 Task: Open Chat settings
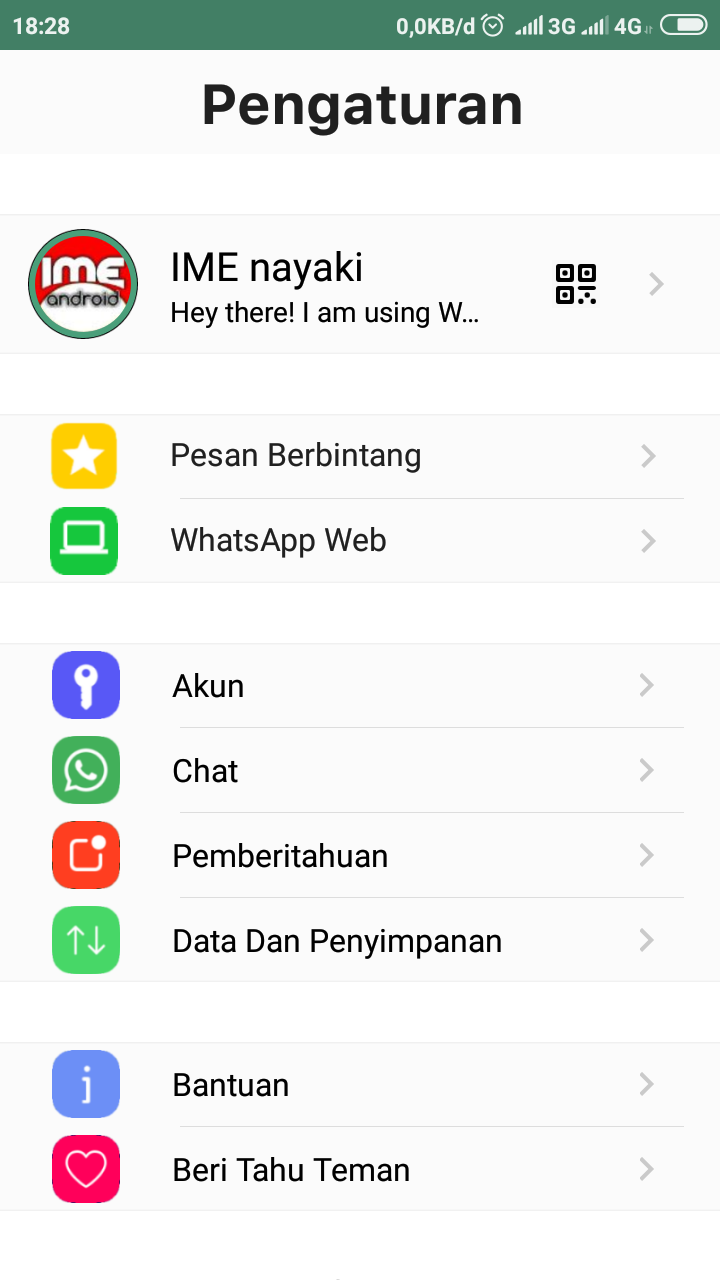360,771
